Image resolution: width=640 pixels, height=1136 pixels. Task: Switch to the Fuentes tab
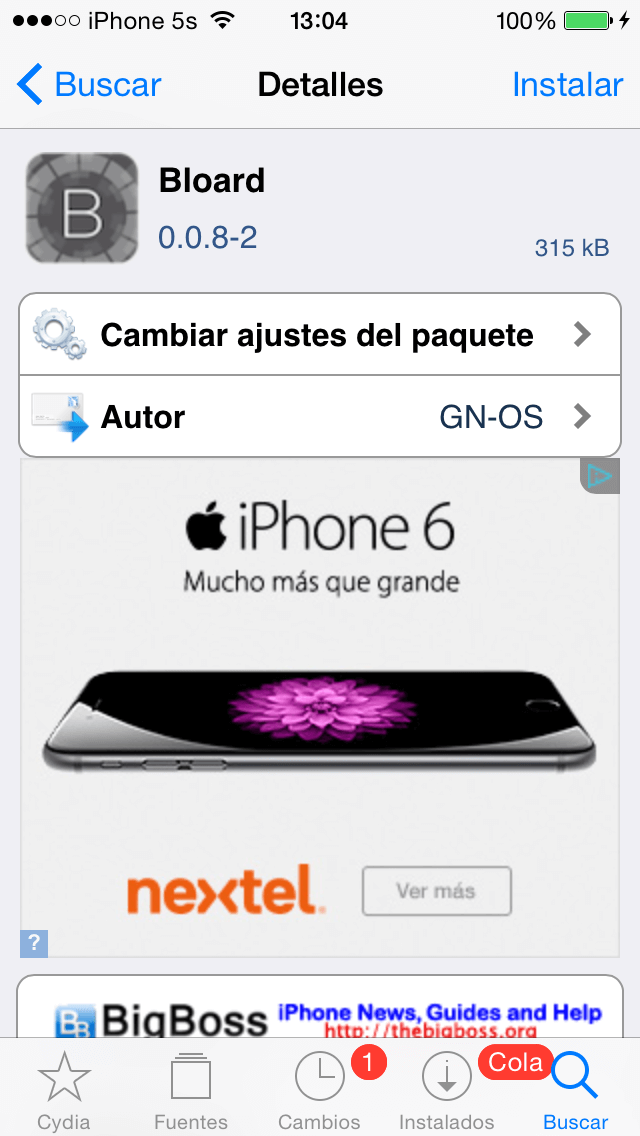click(191, 1090)
